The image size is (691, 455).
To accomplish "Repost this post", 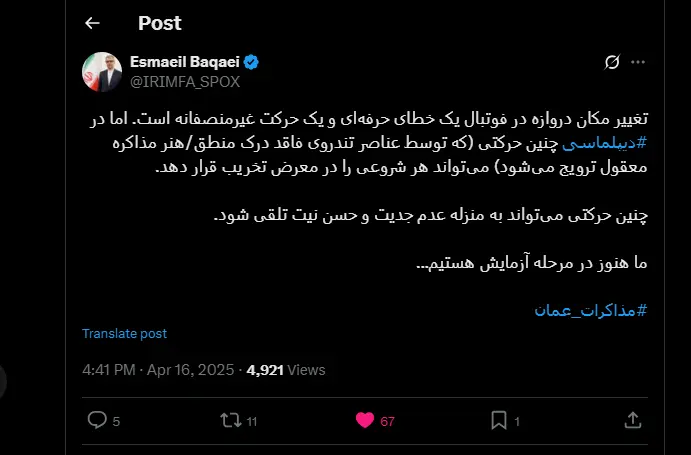I will point(230,421).
